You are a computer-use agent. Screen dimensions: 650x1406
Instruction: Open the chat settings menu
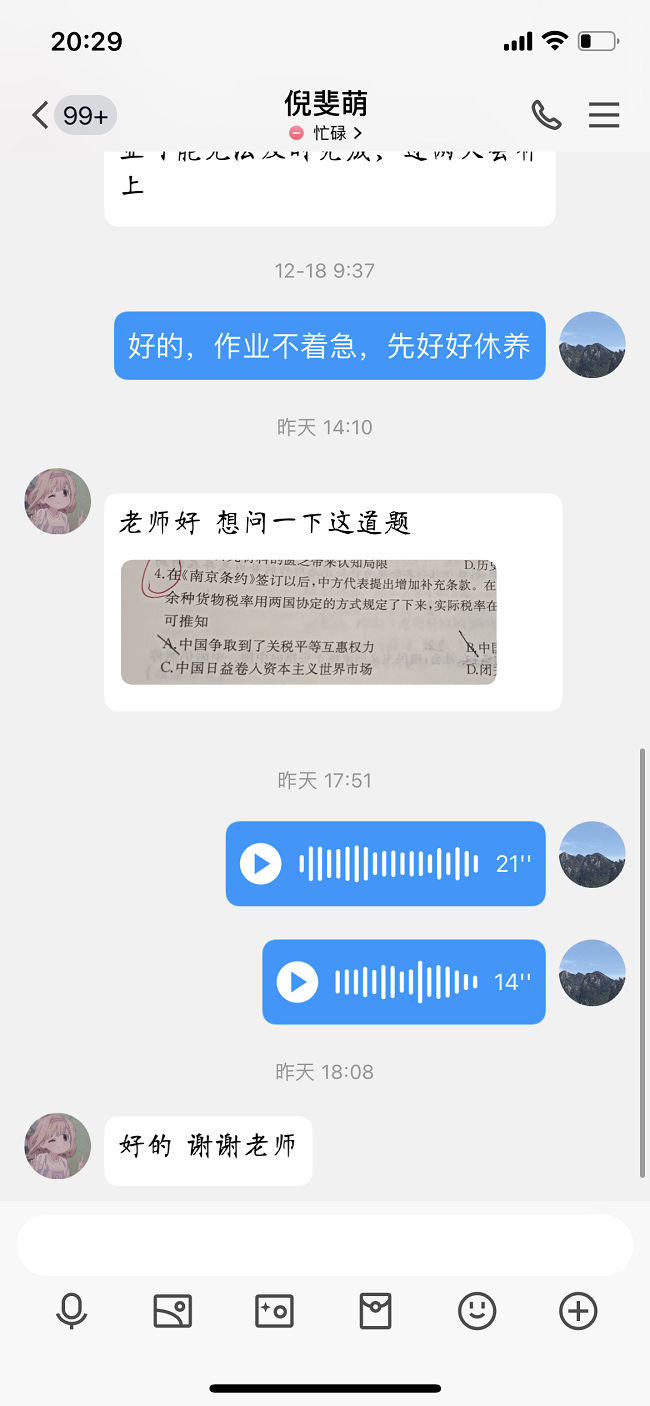(x=604, y=115)
